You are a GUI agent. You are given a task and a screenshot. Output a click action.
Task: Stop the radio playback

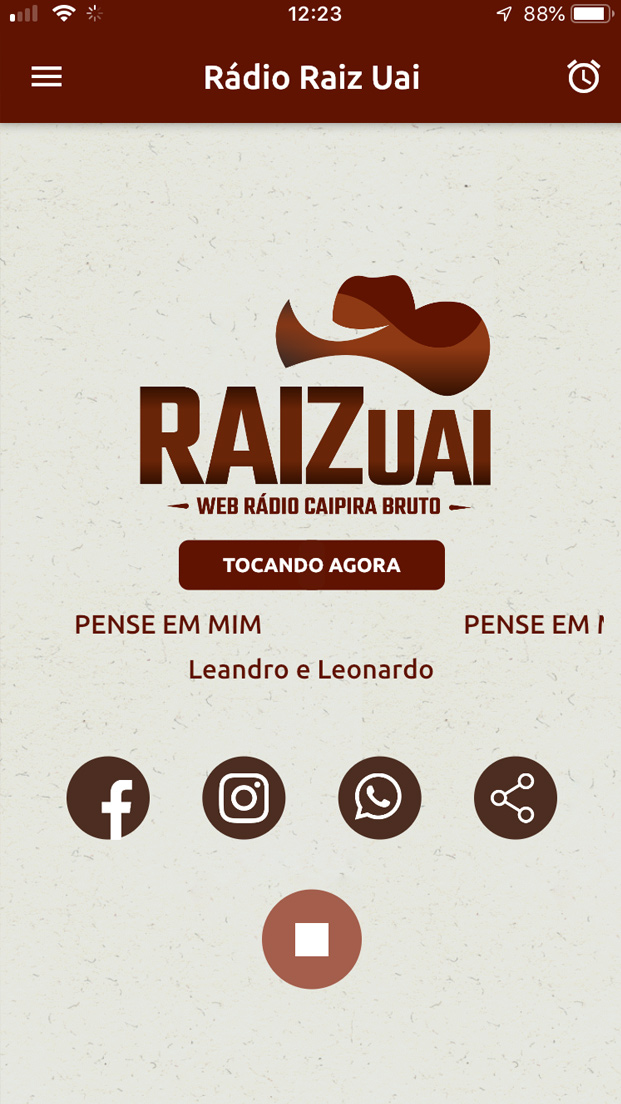tap(311, 939)
